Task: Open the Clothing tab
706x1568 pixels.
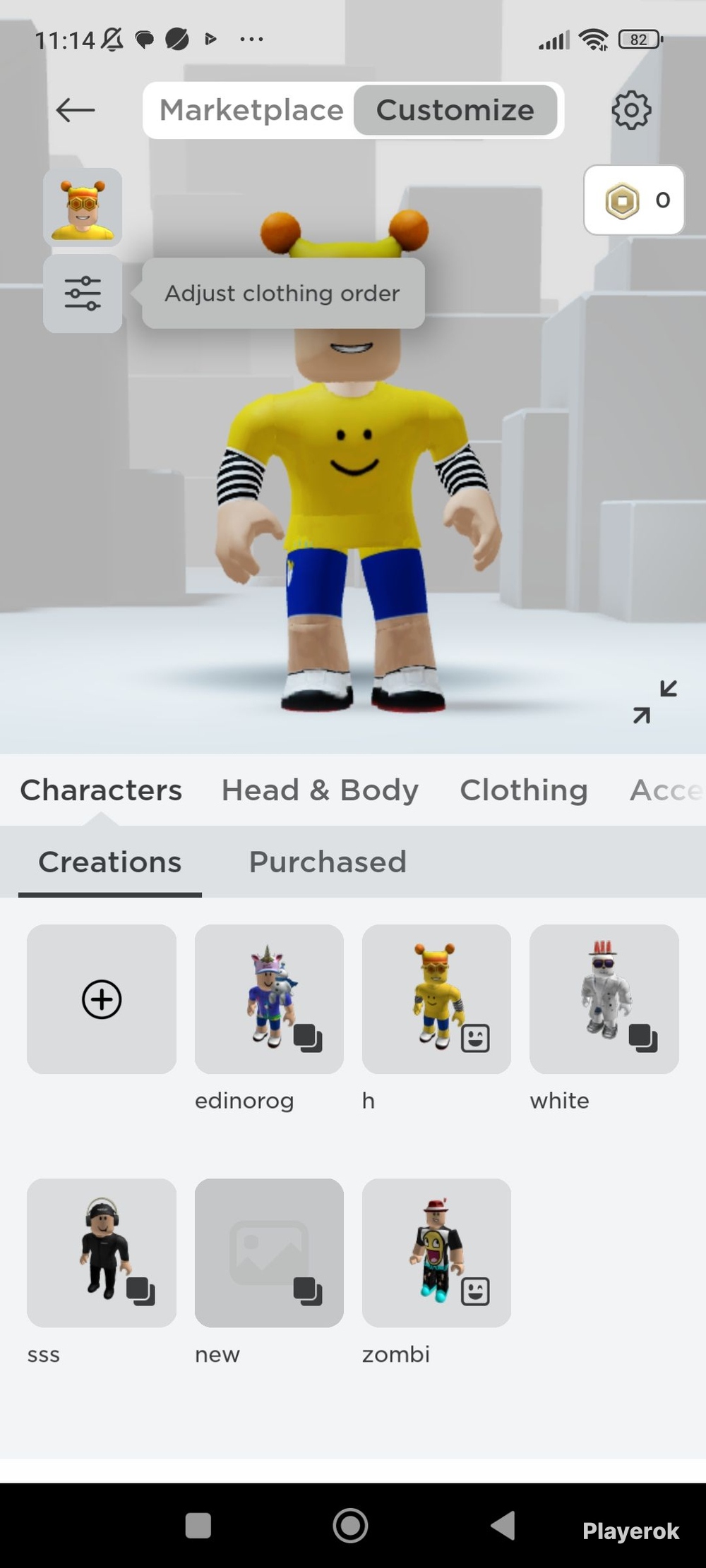Action: pos(524,790)
